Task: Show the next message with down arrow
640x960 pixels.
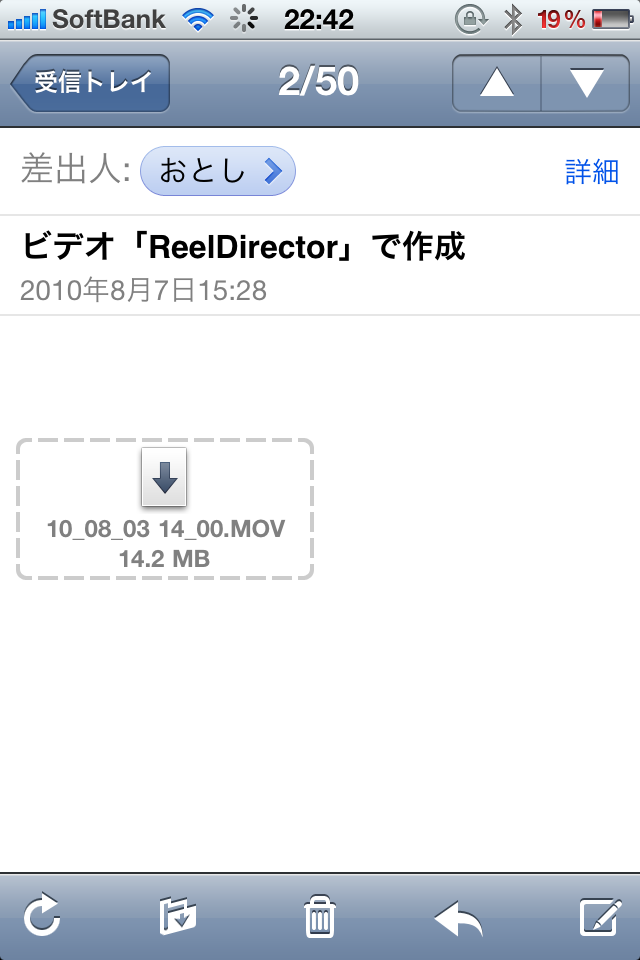Action: [x=586, y=83]
